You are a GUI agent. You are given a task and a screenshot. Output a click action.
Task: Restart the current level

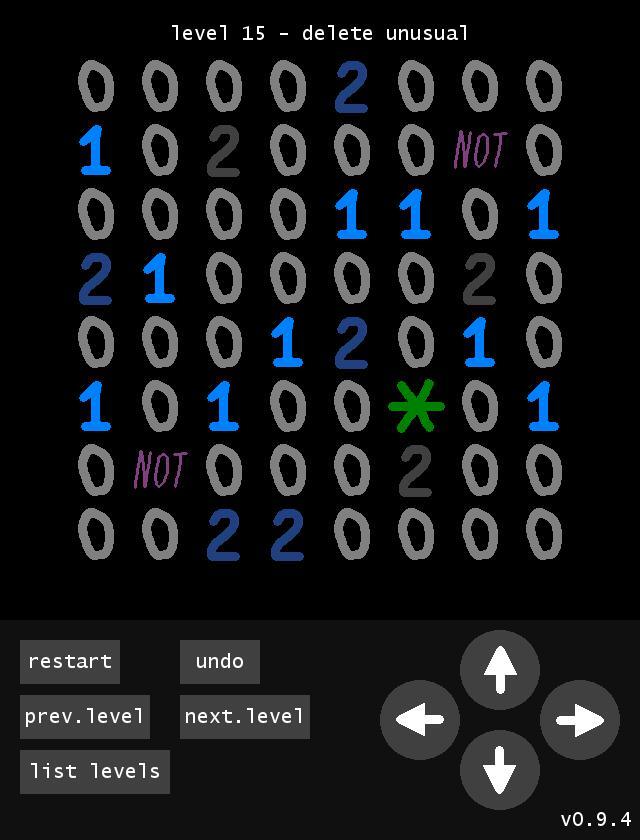(70, 662)
